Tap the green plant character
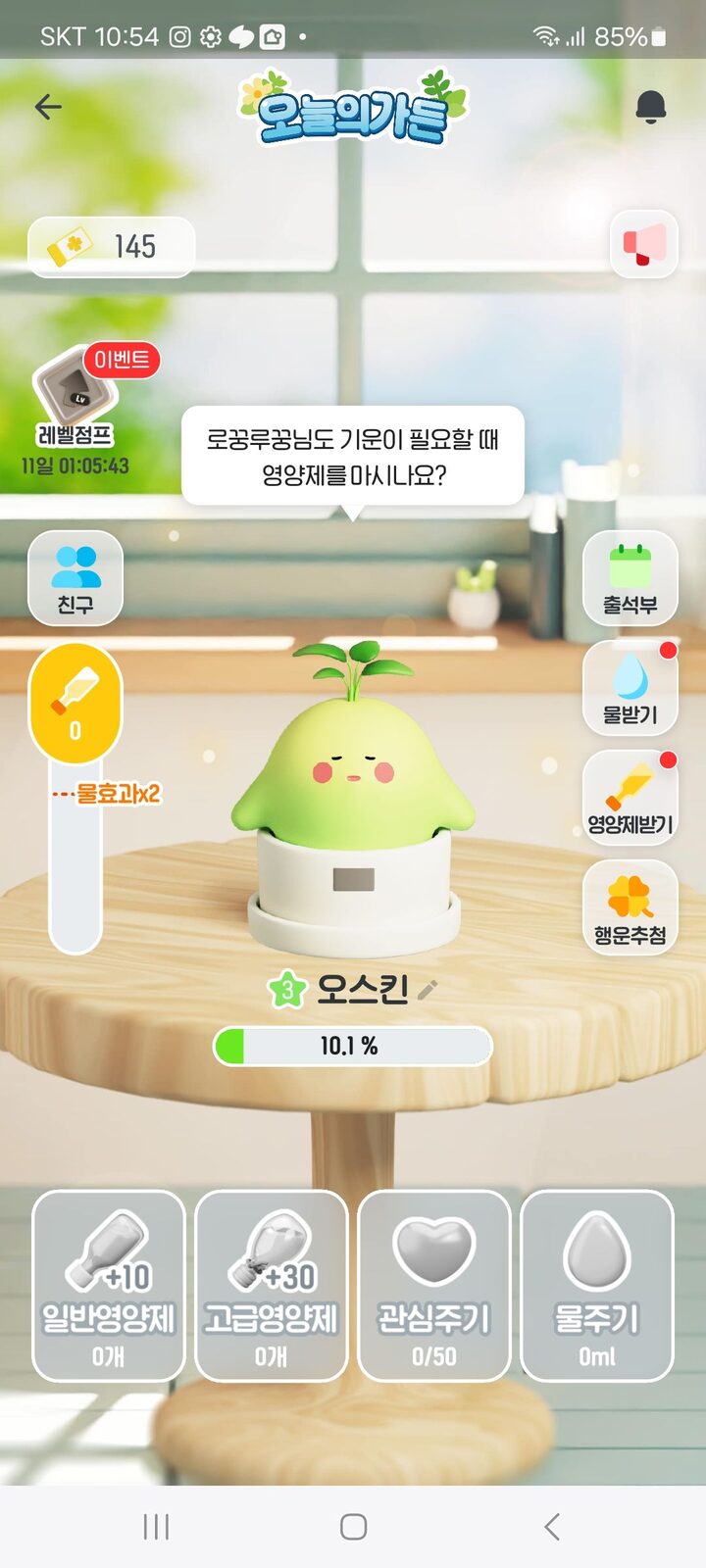This screenshot has width=706, height=1568. point(353,745)
